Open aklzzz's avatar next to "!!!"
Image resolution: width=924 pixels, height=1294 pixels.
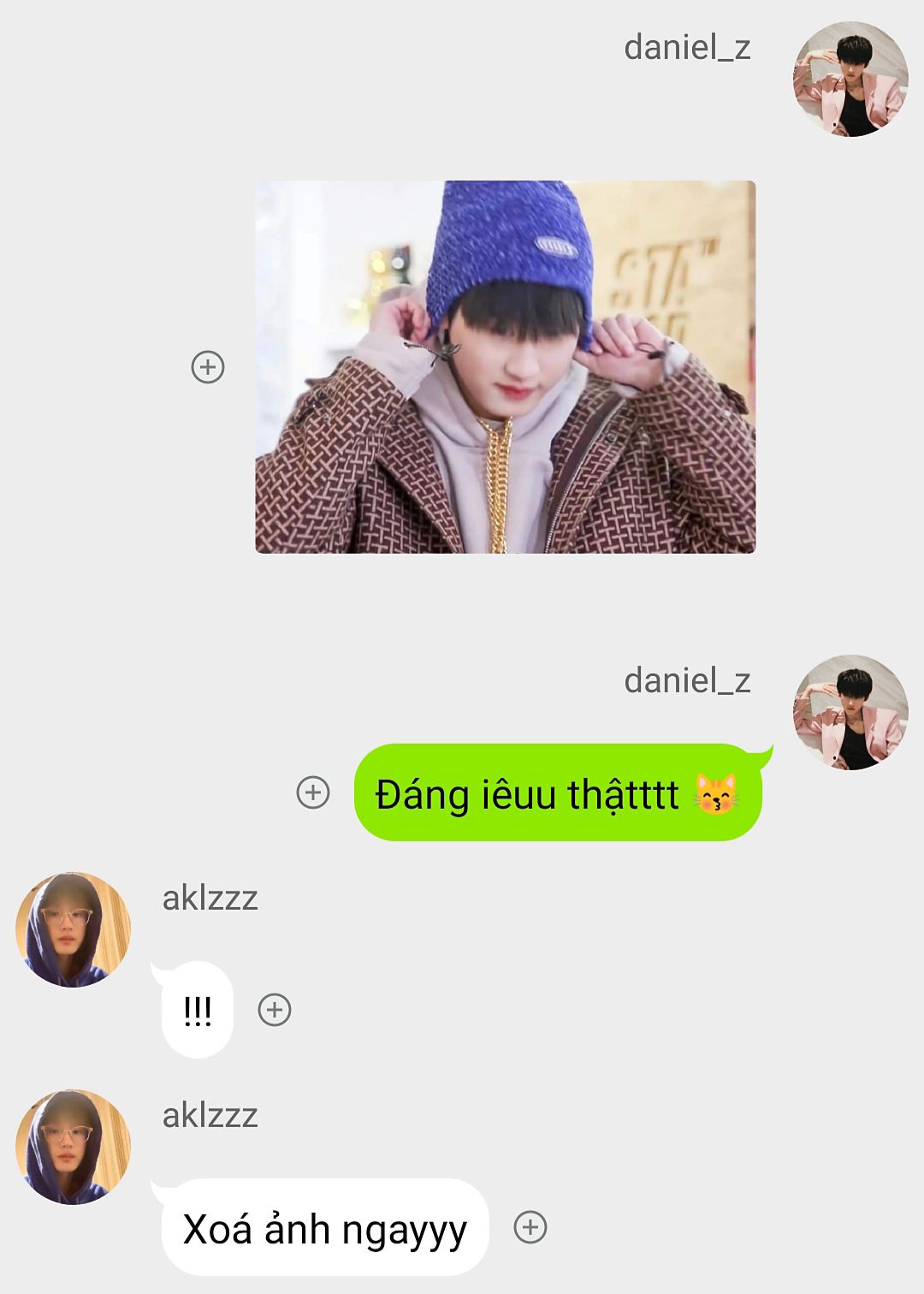pyautogui.click(x=74, y=929)
